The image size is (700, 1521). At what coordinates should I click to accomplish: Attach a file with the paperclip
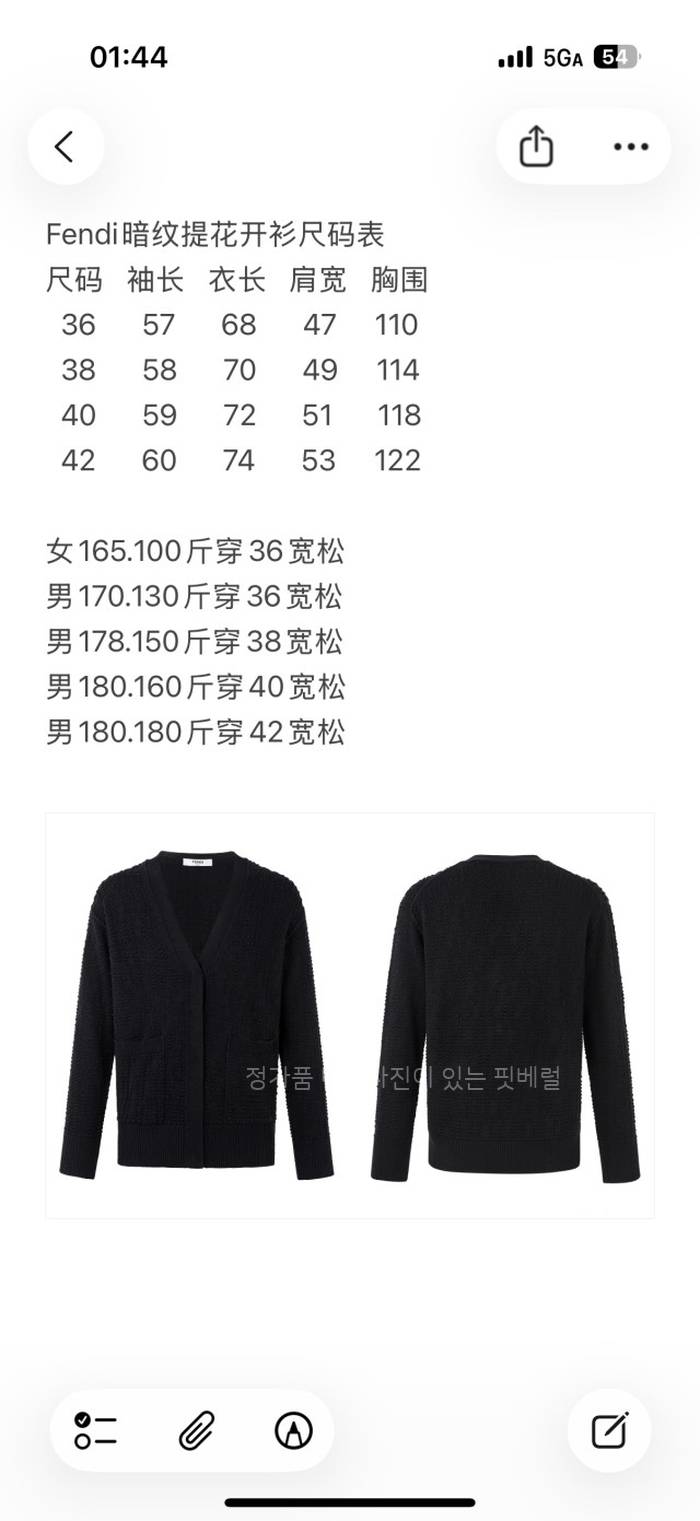click(196, 1431)
